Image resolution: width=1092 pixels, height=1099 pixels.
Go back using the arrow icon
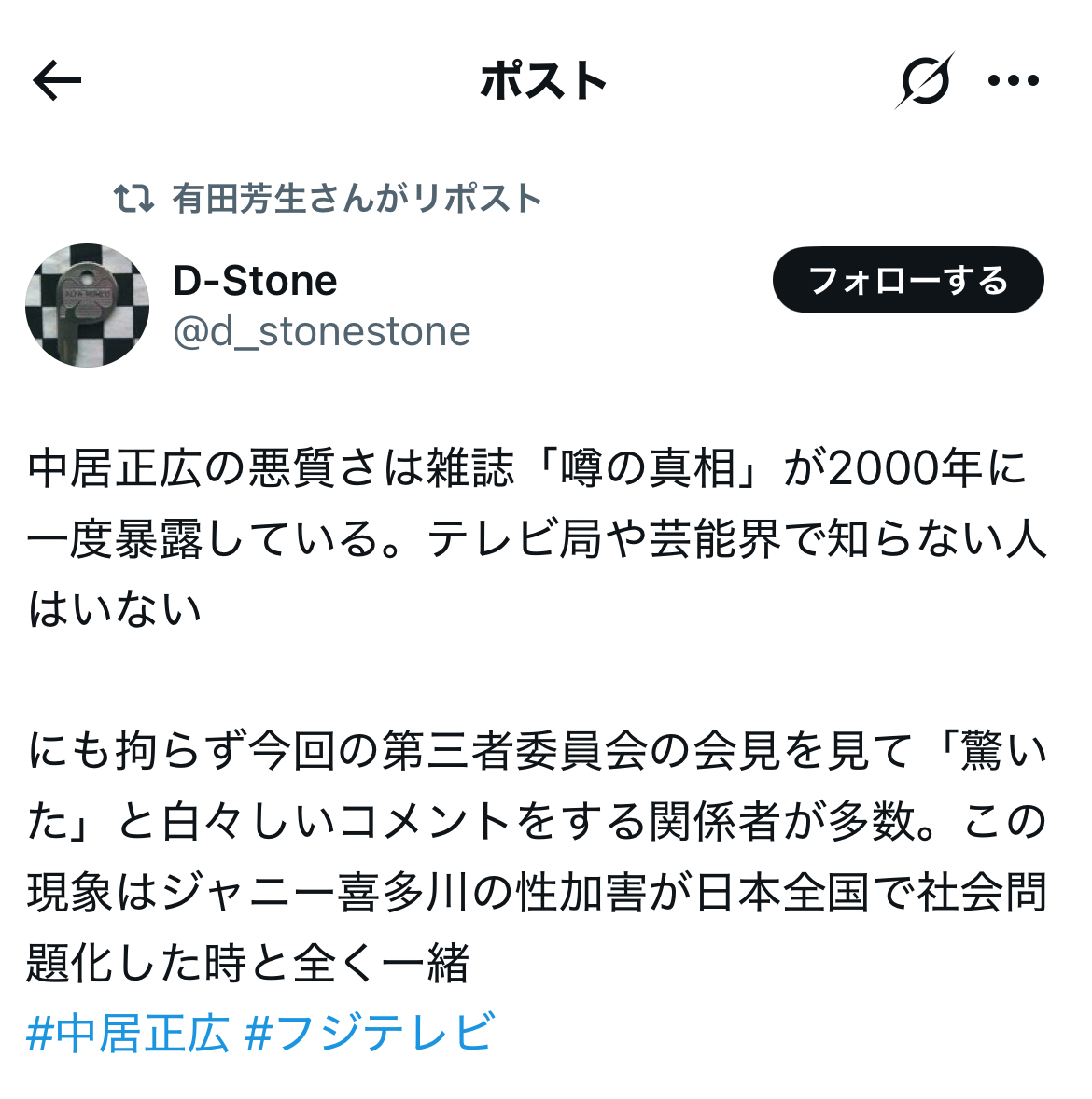tap(58, 81)
